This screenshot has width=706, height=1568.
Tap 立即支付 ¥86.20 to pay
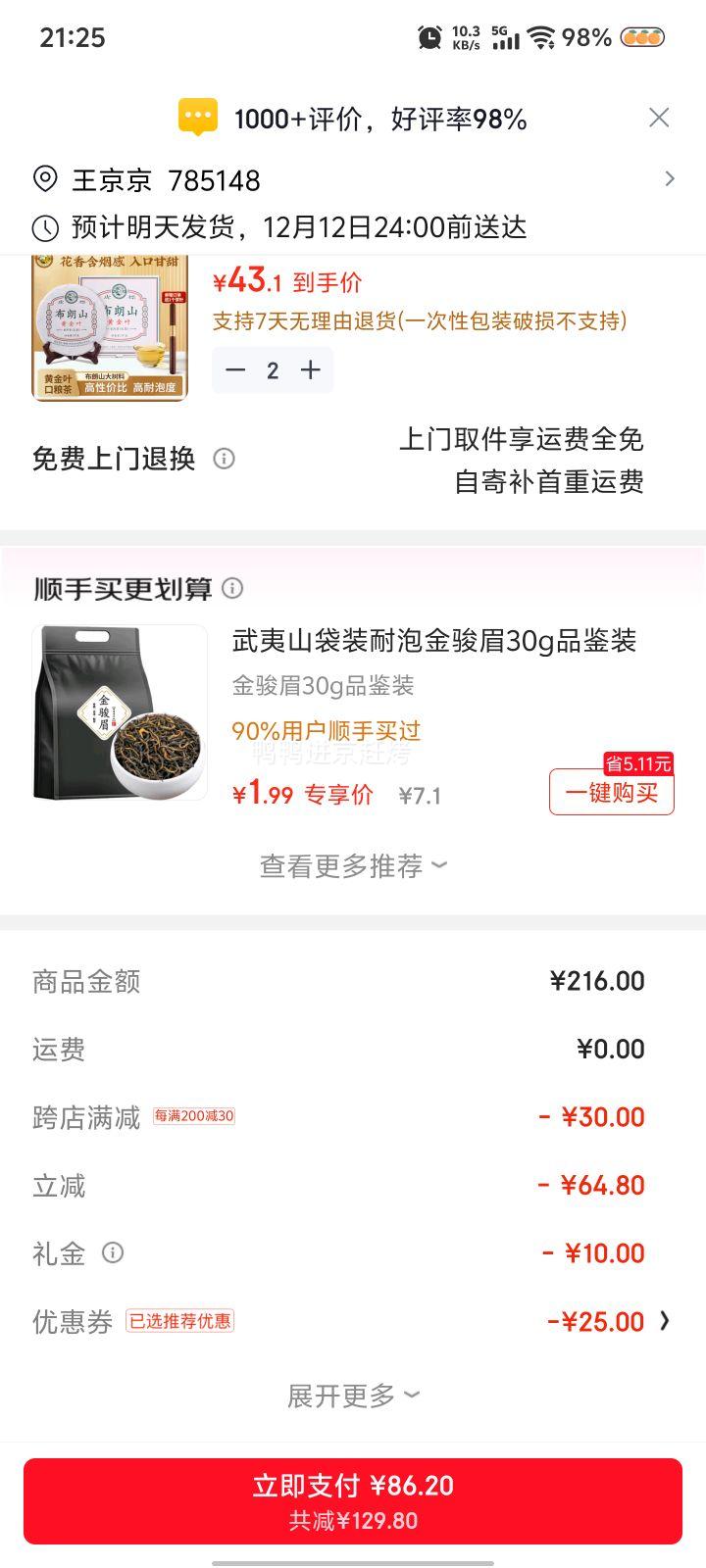(x=353, y=1492)
